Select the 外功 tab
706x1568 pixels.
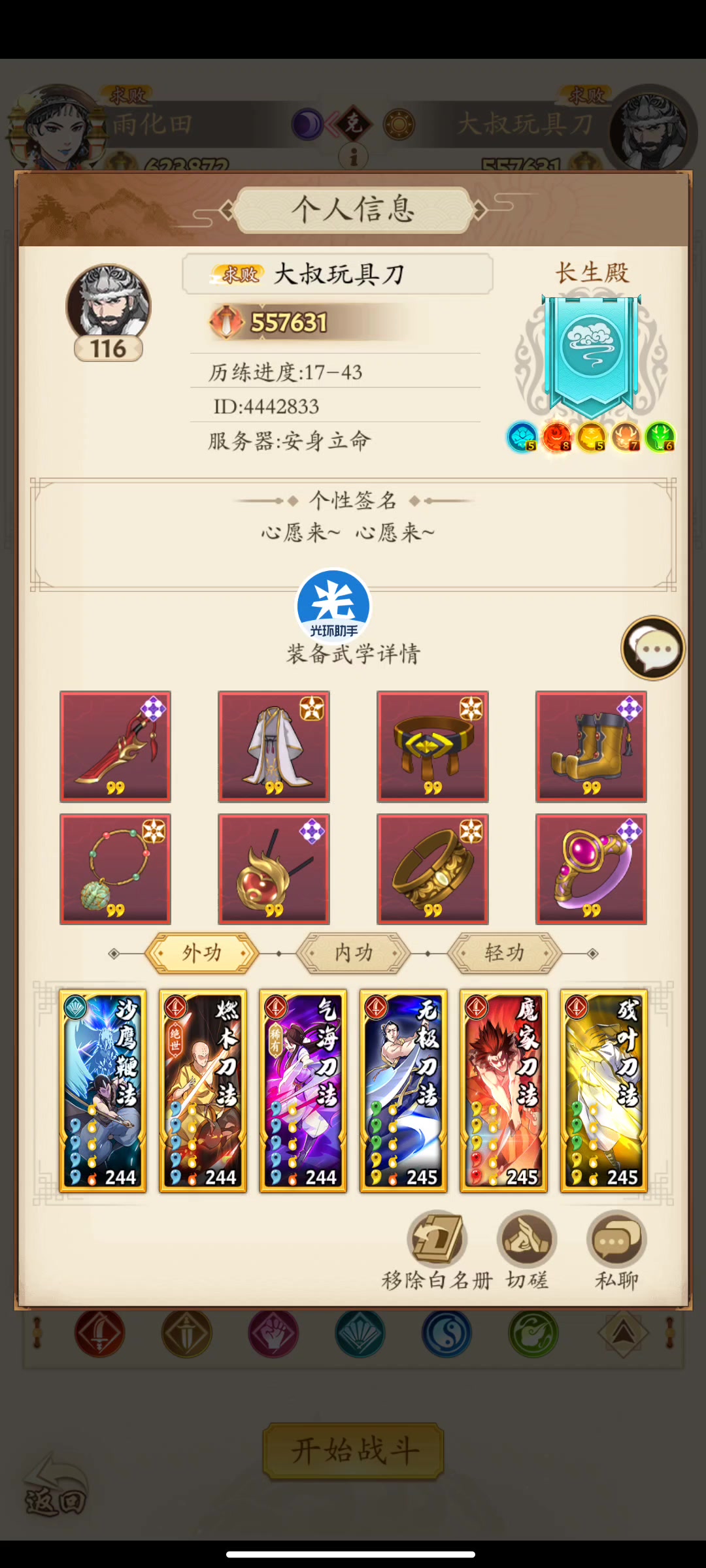coord(202,953)
